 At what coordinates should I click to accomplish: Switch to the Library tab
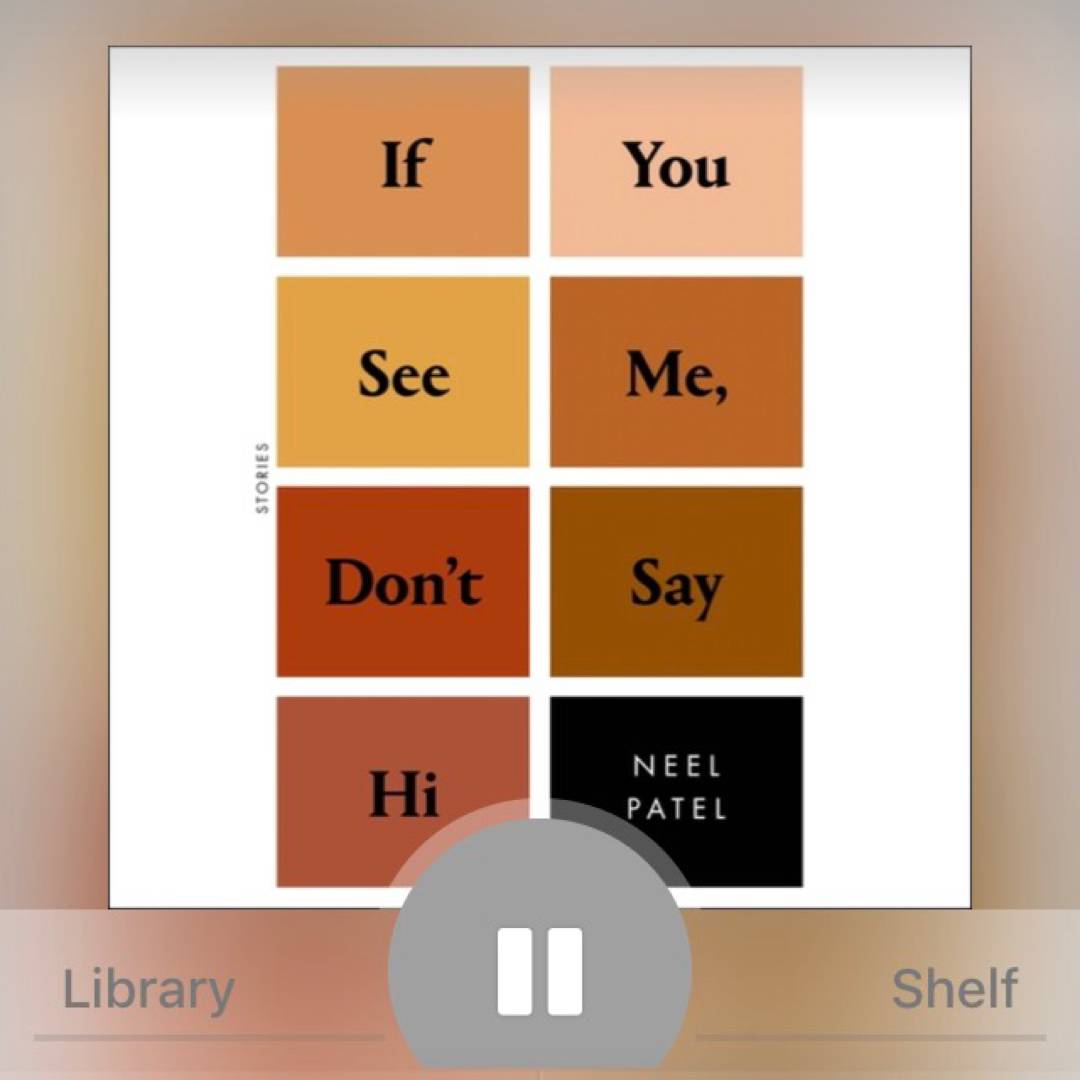(148, 990)
